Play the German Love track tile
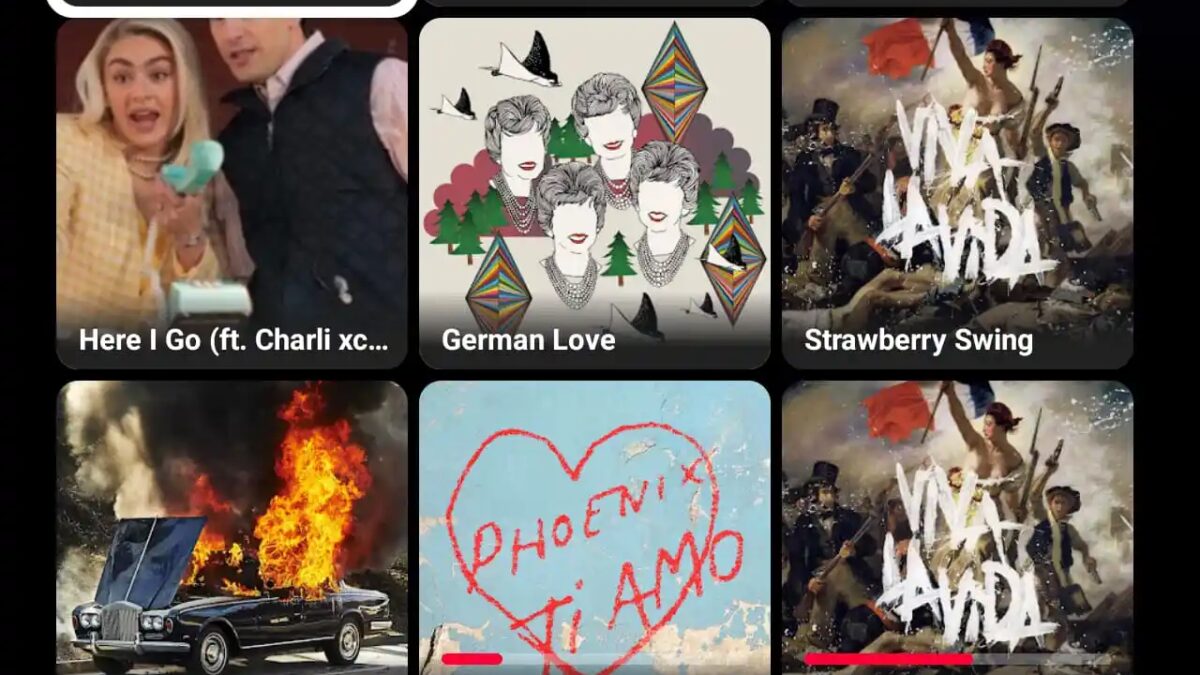 pos(594,193)
